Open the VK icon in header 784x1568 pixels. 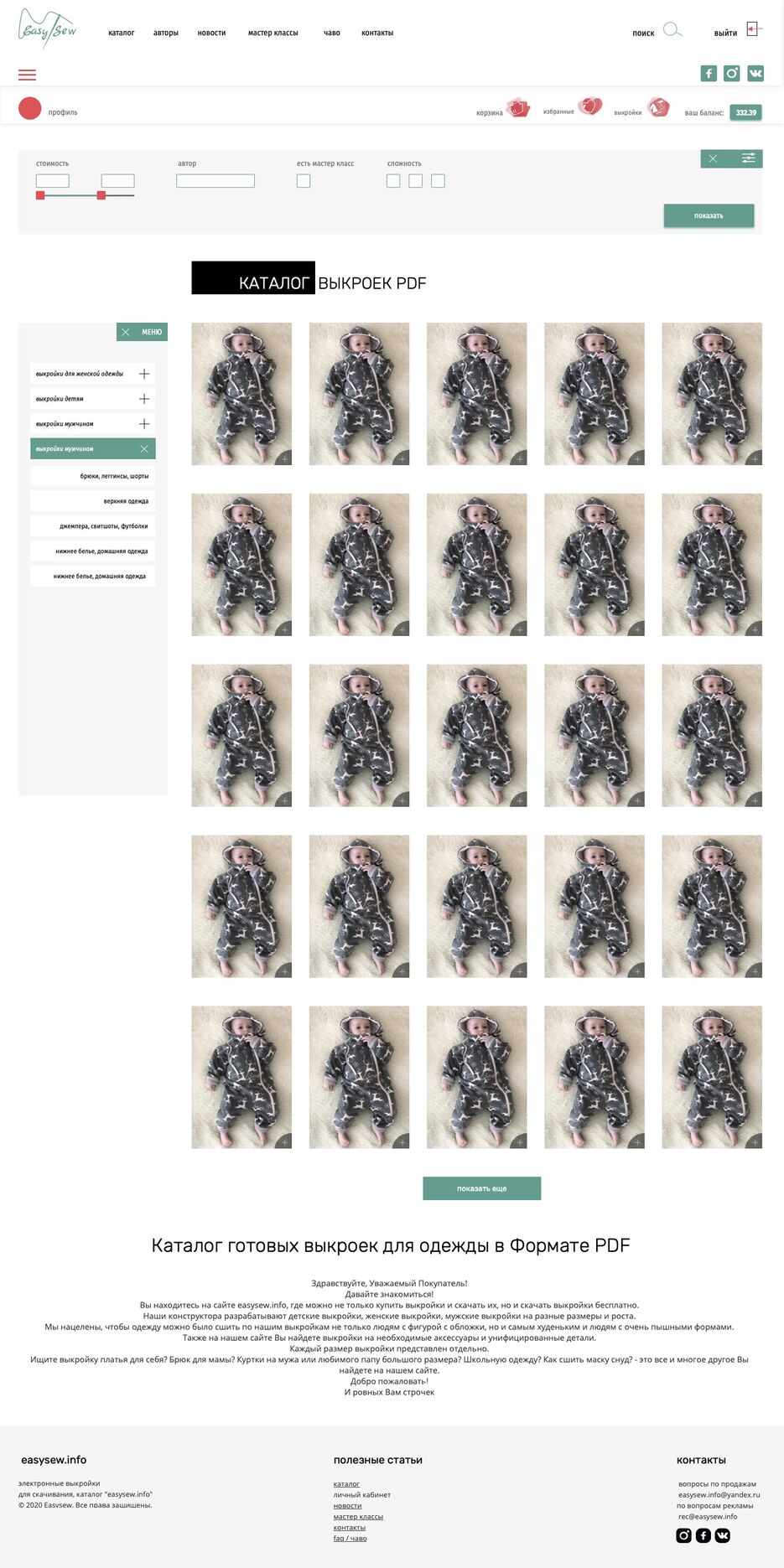pyautogui.click(x=755, y=74)
